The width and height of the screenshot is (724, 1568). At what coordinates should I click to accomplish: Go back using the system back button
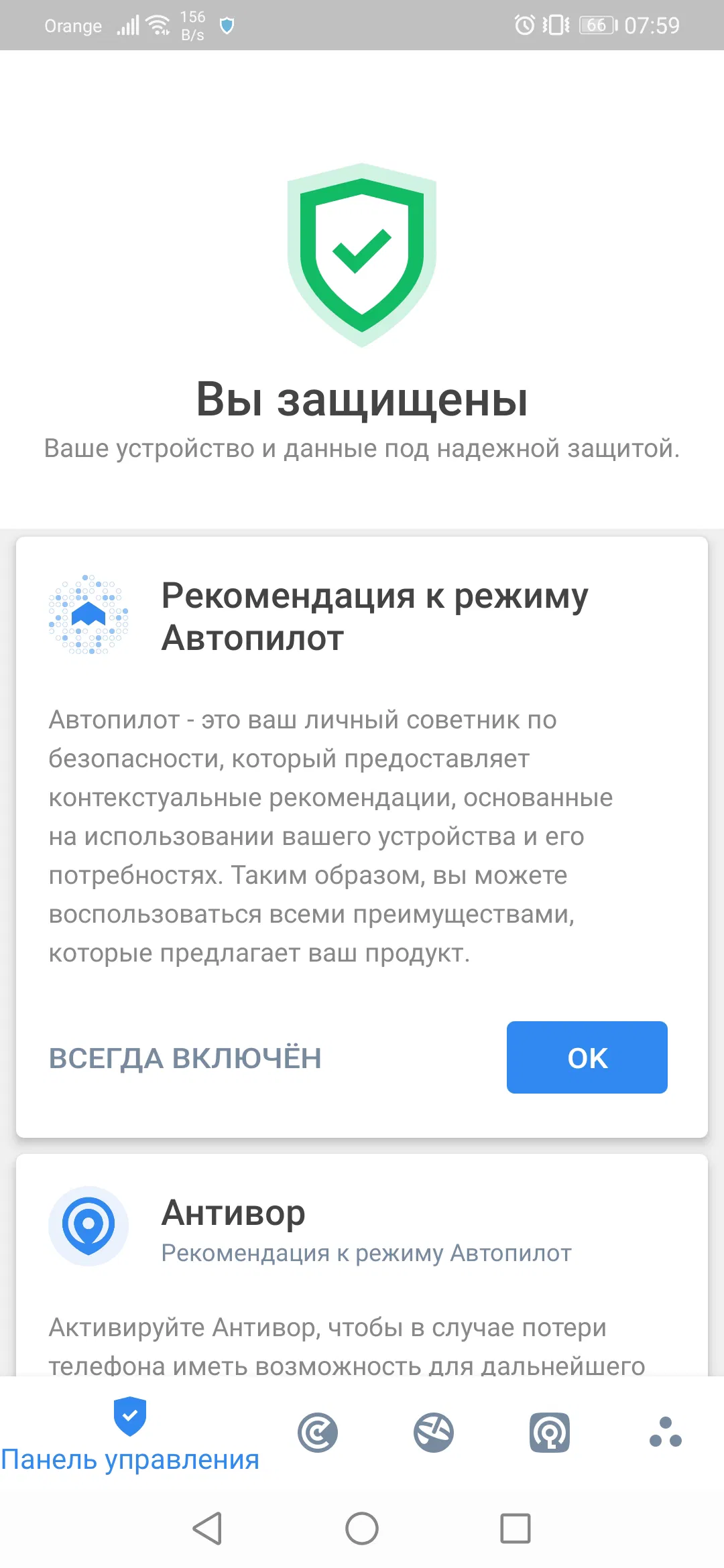click(208, 1528)
